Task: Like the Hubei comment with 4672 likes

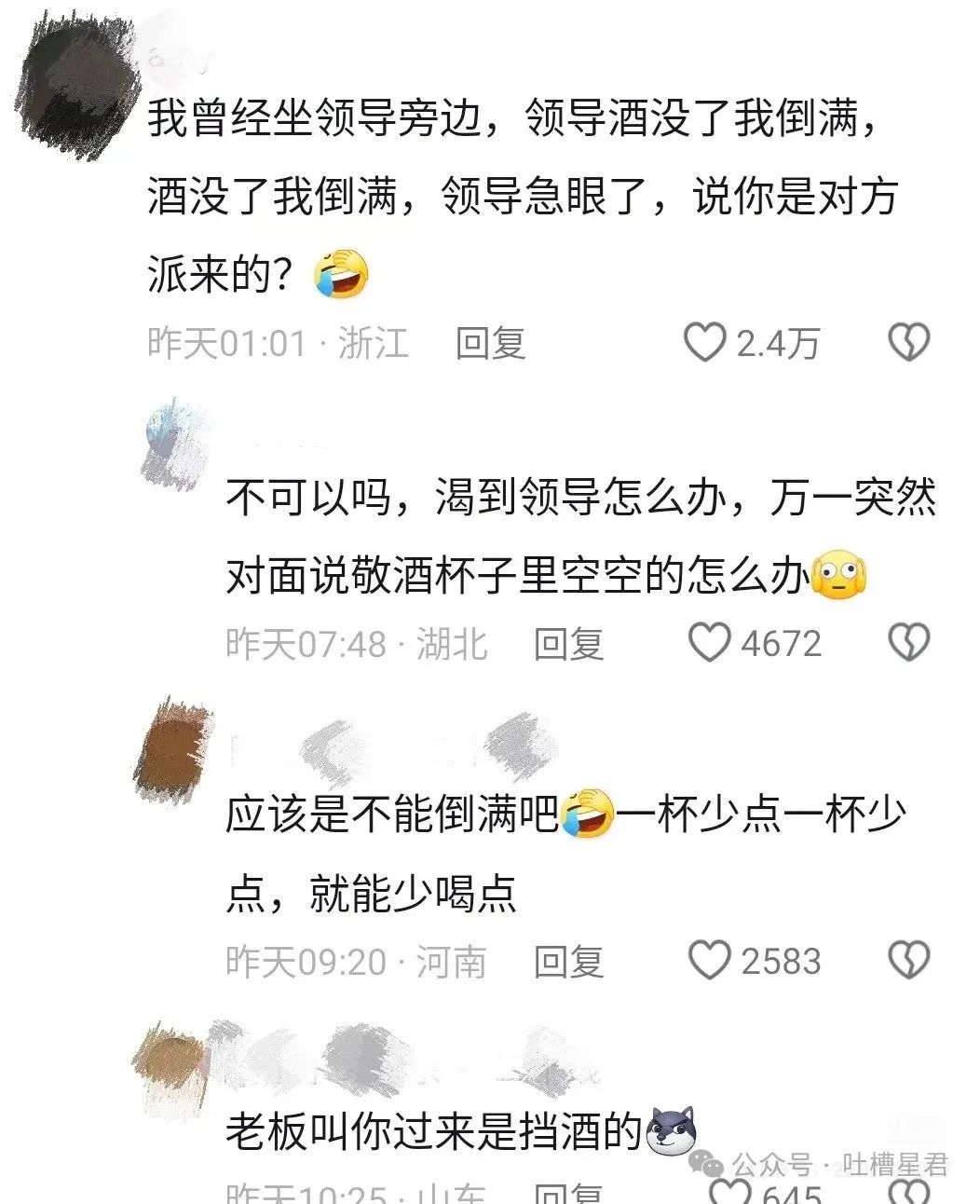Action: [x=709, y=643]
